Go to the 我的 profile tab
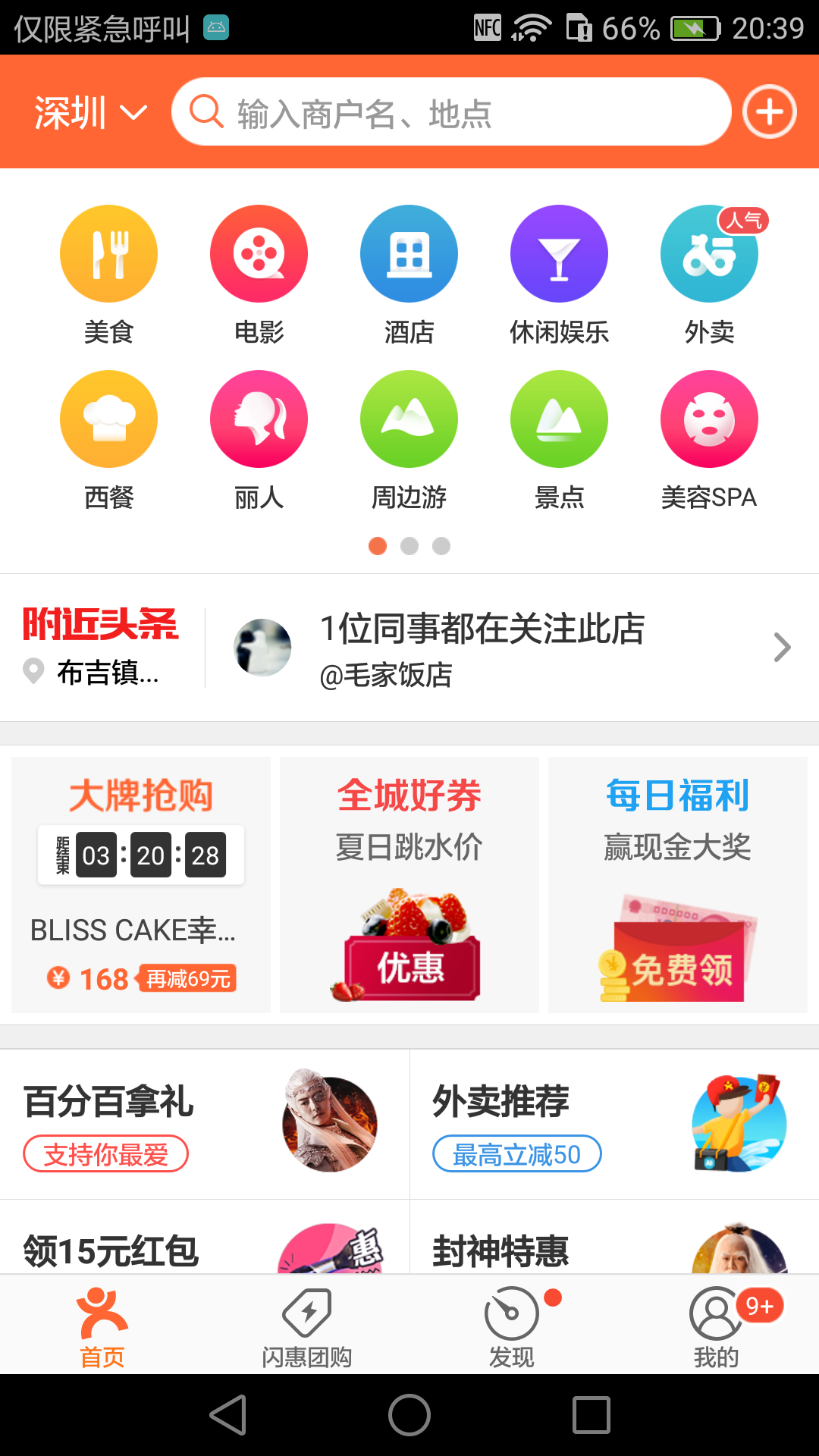Image resolution: width=819 pixels, height=1456 pixels. [717, 1327]
